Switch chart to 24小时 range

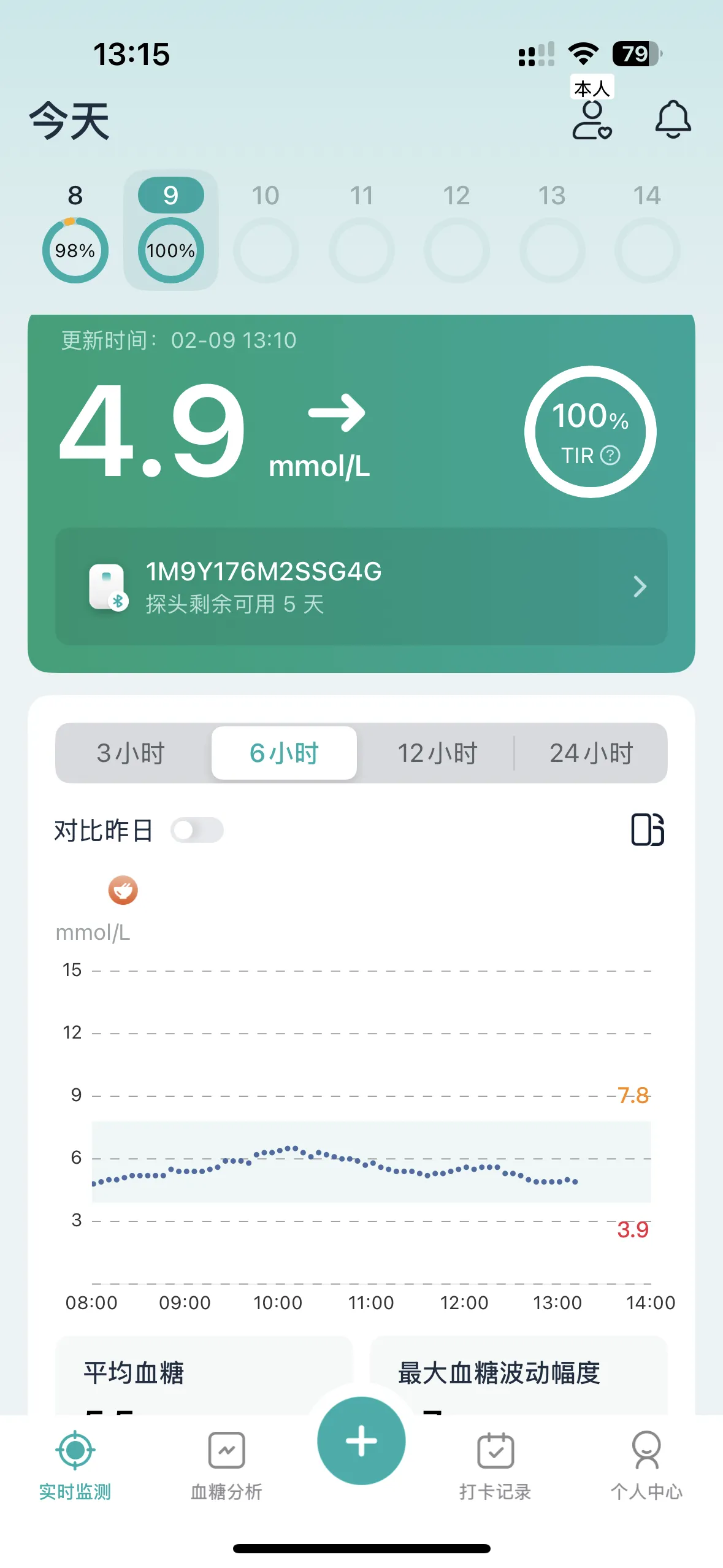pos(591,753)
